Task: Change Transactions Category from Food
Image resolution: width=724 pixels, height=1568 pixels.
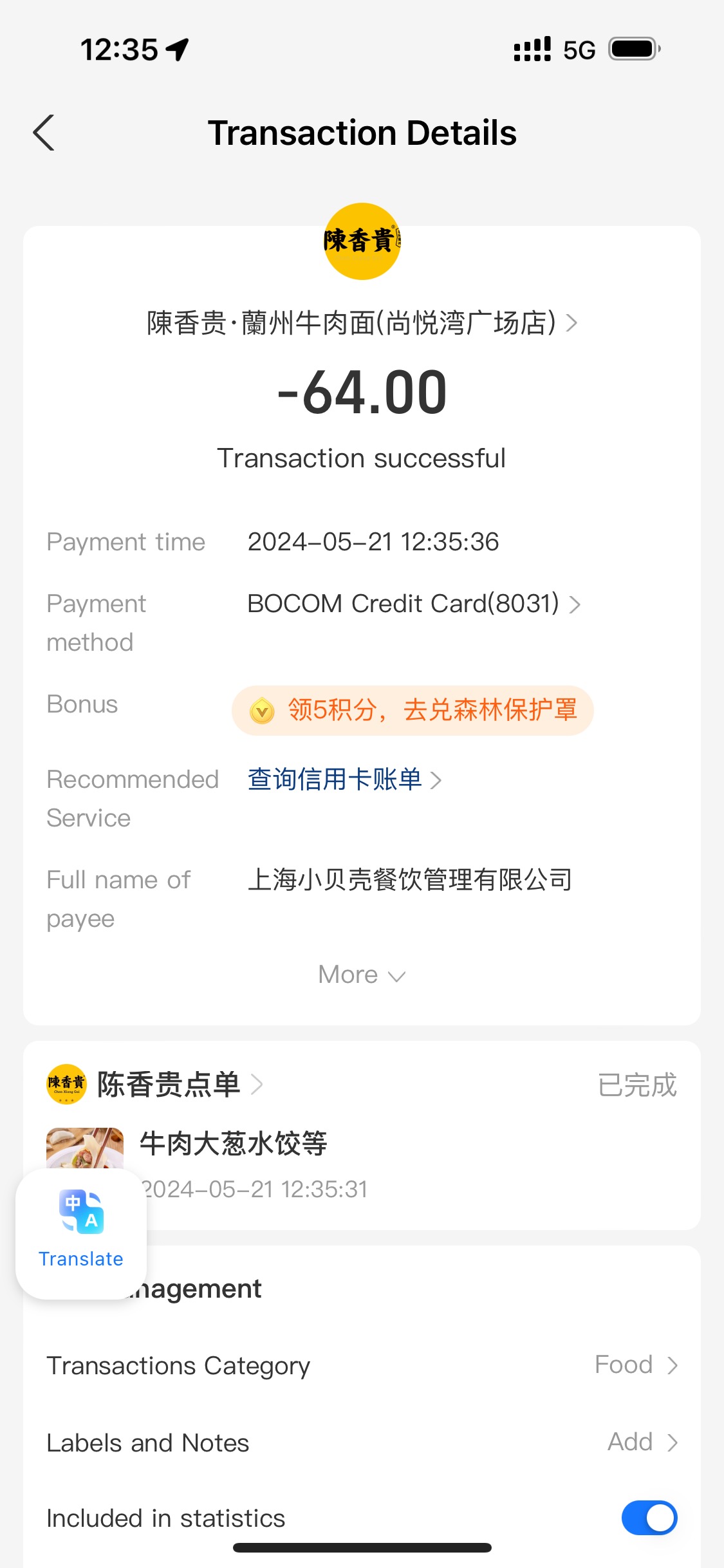Action: (x=362, y=1365)
